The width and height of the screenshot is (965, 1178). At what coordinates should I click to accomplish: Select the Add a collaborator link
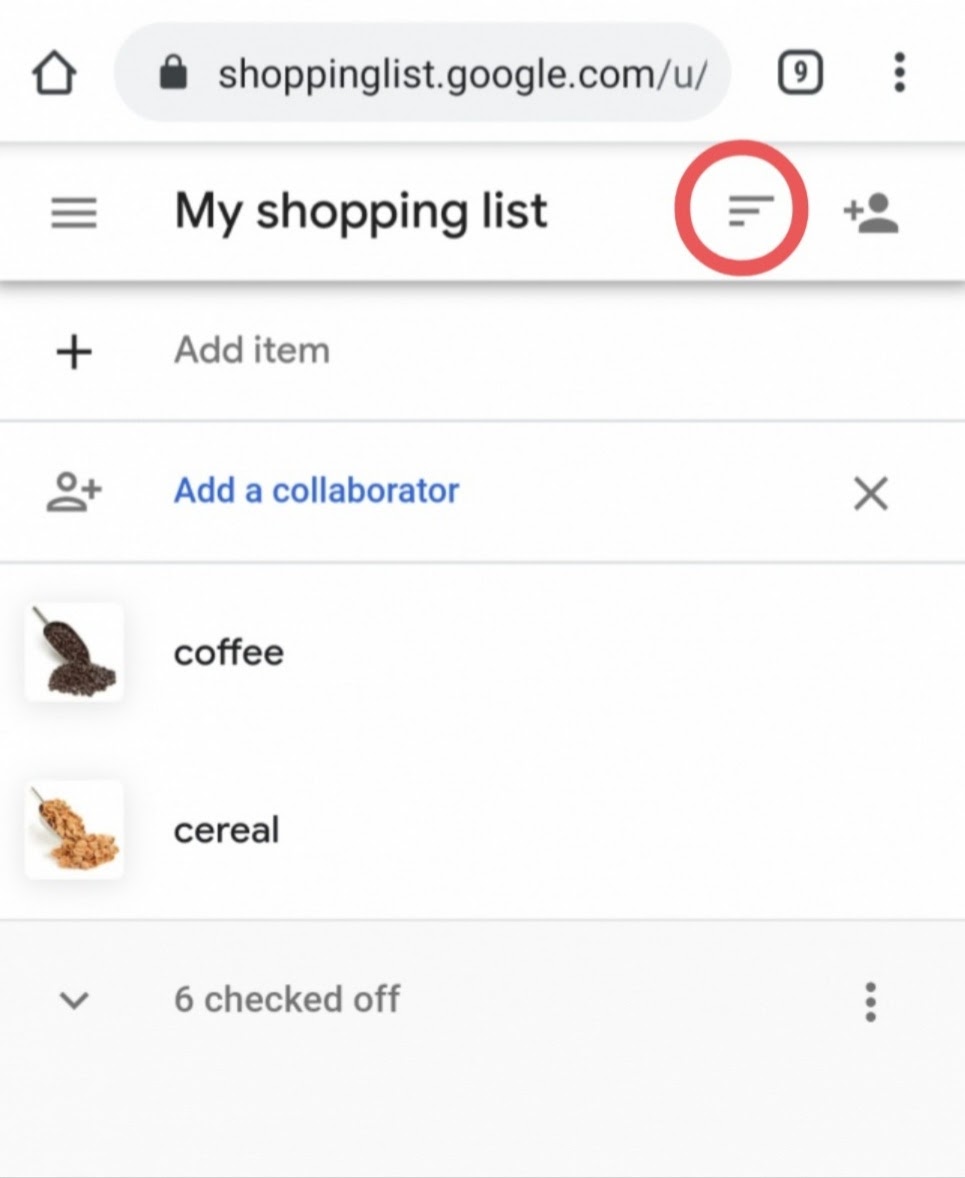[x=316, y=491]
